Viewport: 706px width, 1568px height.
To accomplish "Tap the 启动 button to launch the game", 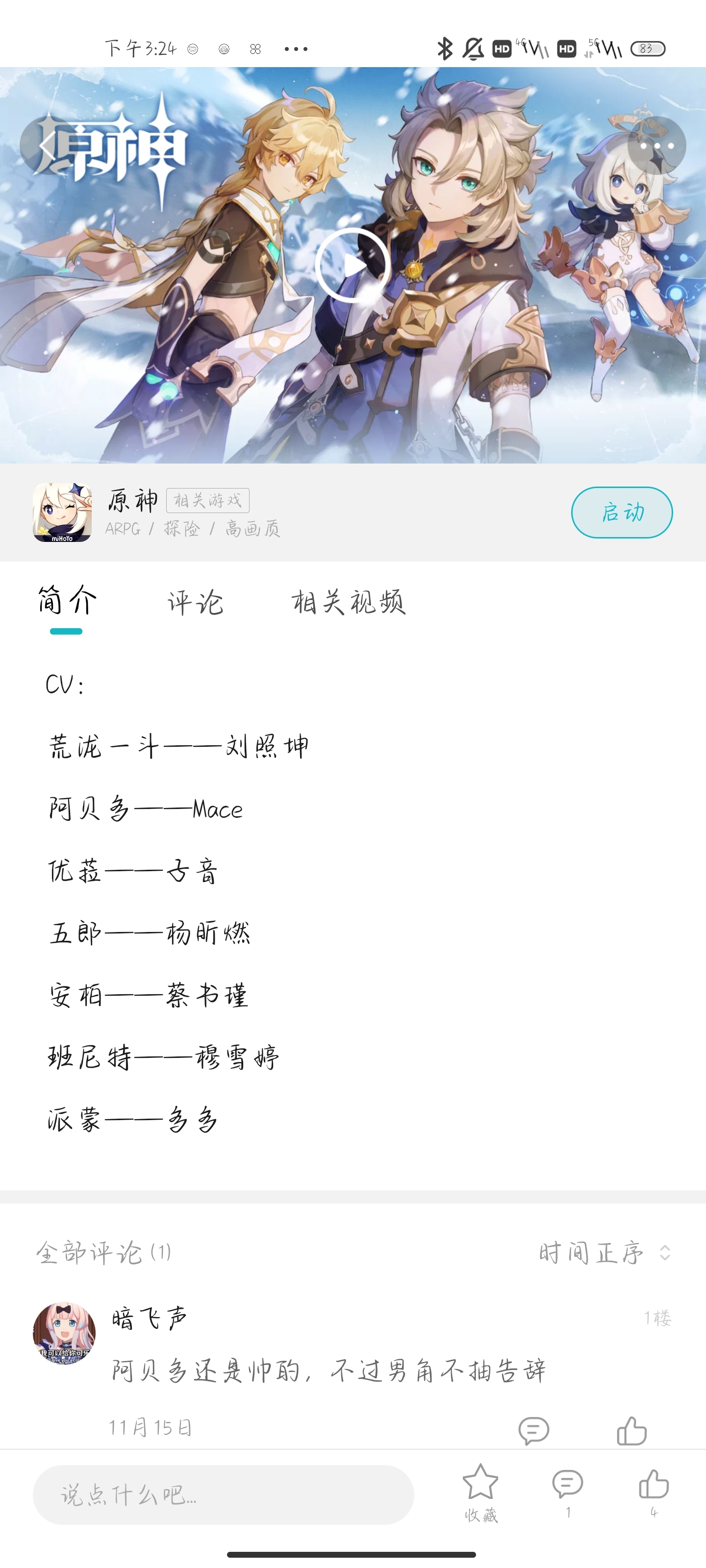I will tap(621, 513).
